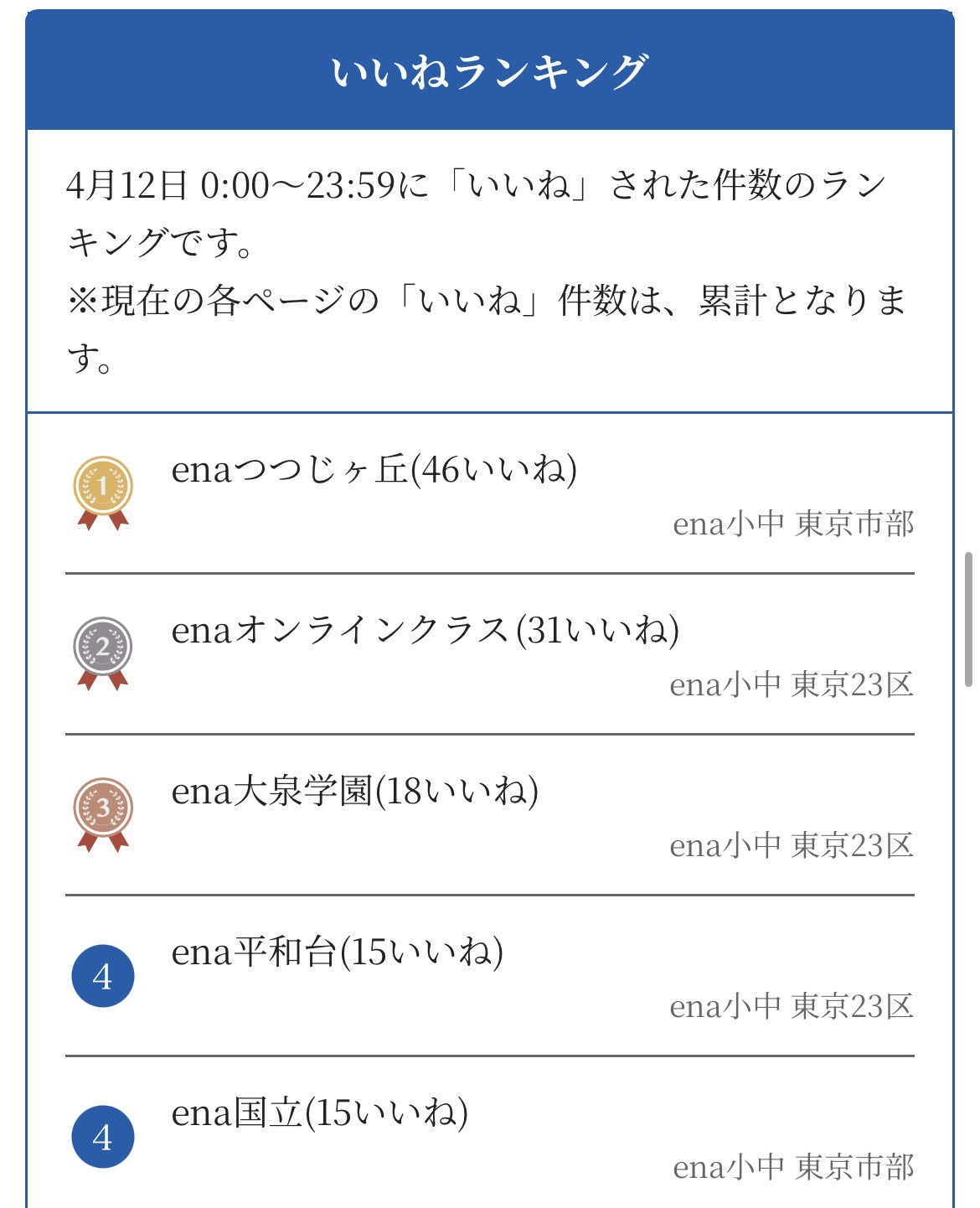Open enaつつじヶ丘 ranked first
The image size is (980, 1208).
tap(374, 470)
